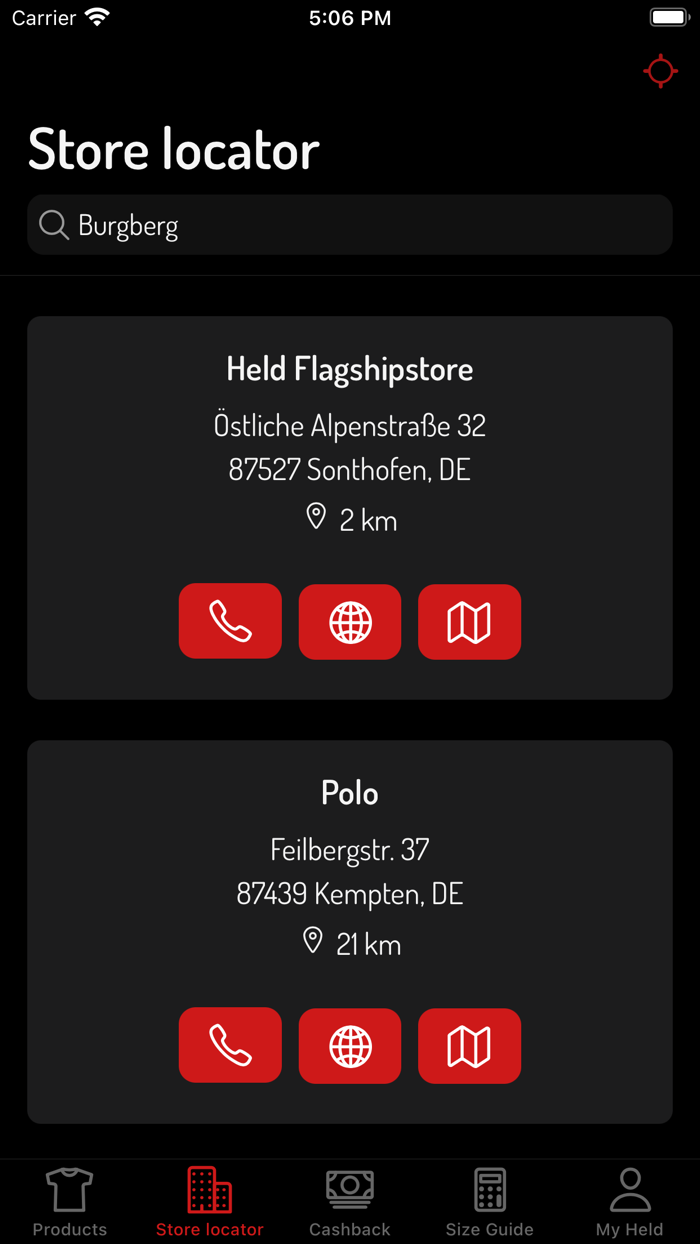Image resolution: width=700 pixels, height=1244 pixels.
Task: Open the Size Guide tab
Action: 490,1202
